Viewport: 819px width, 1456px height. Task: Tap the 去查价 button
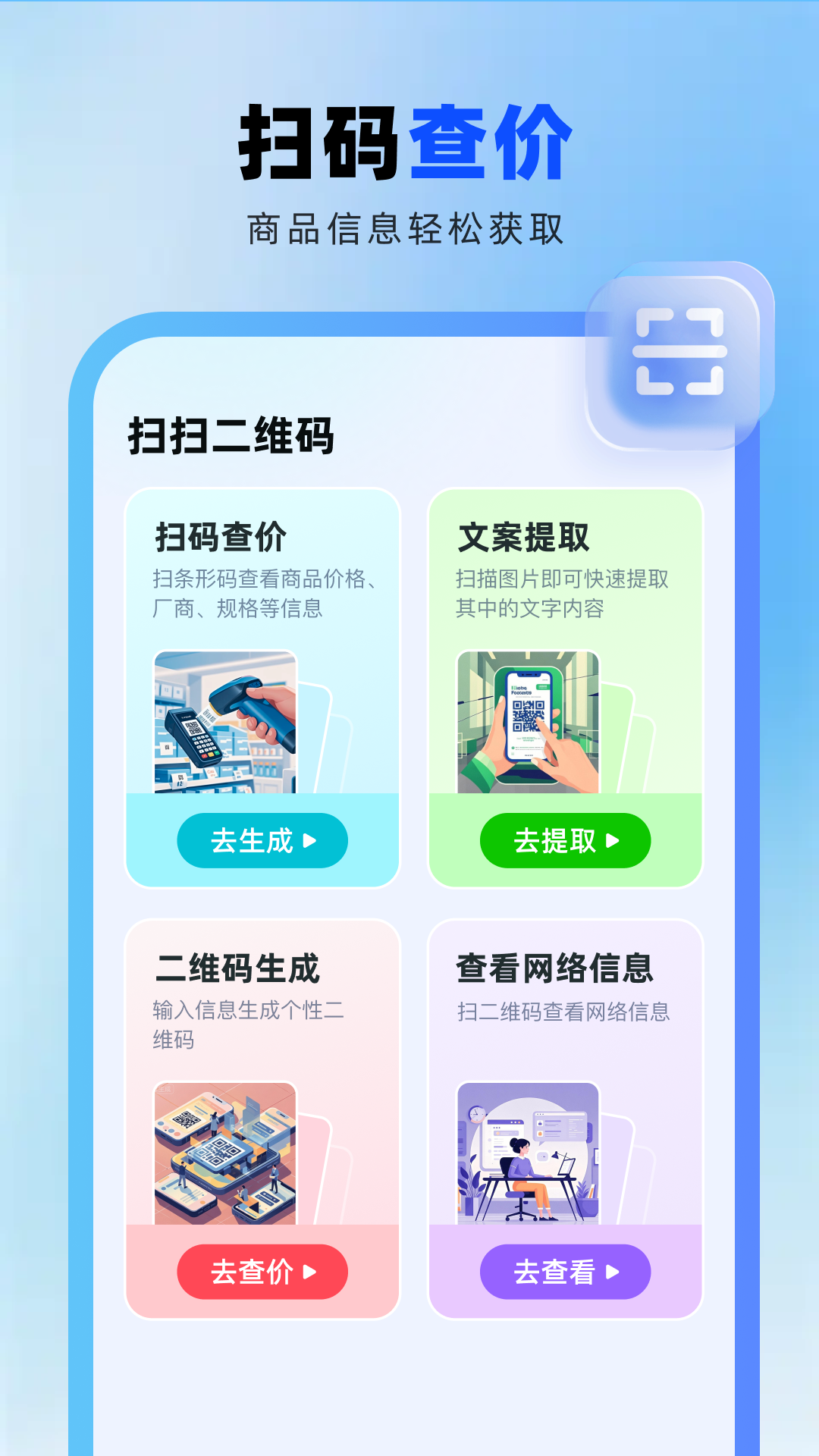click(x=263, y=1272)
